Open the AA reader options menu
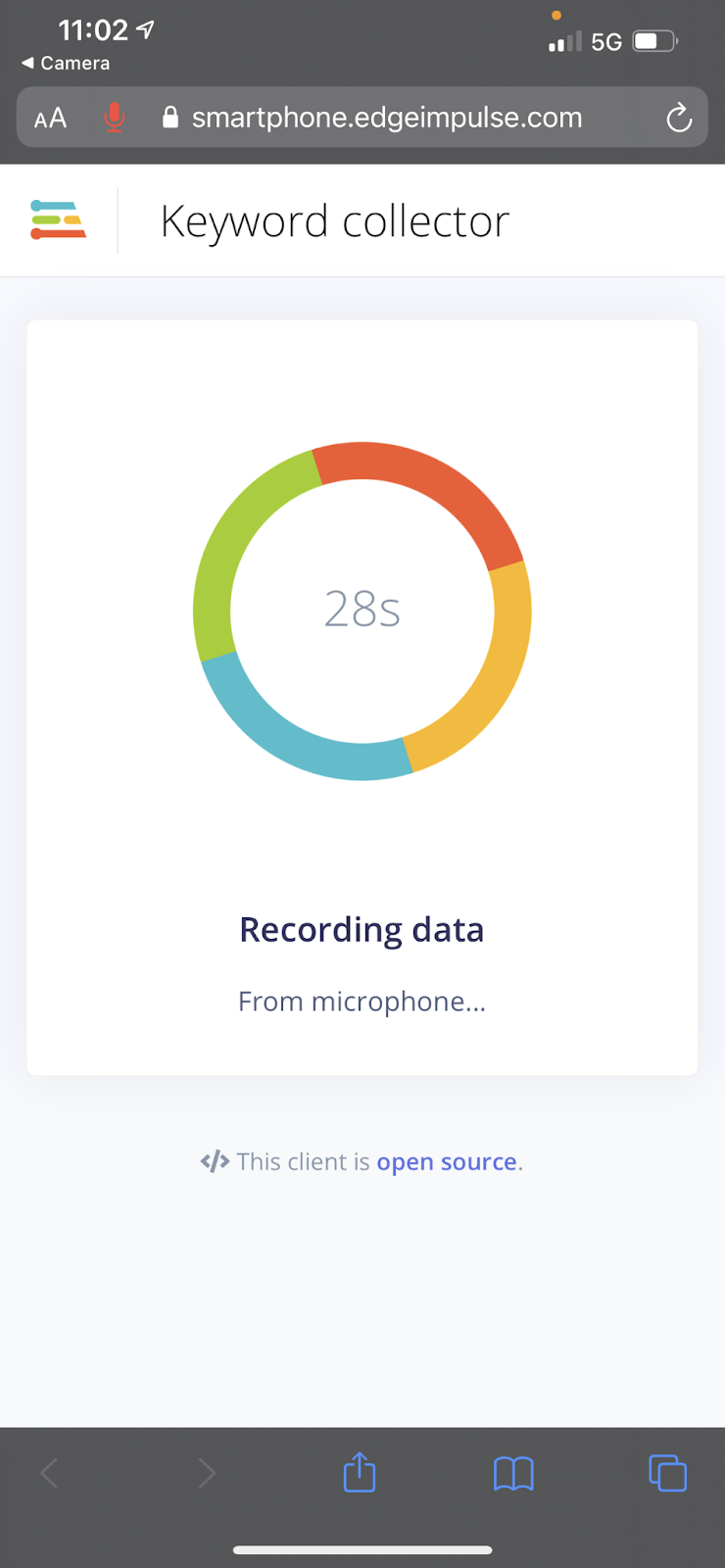The image size is (725, 1568). [50, 119]
